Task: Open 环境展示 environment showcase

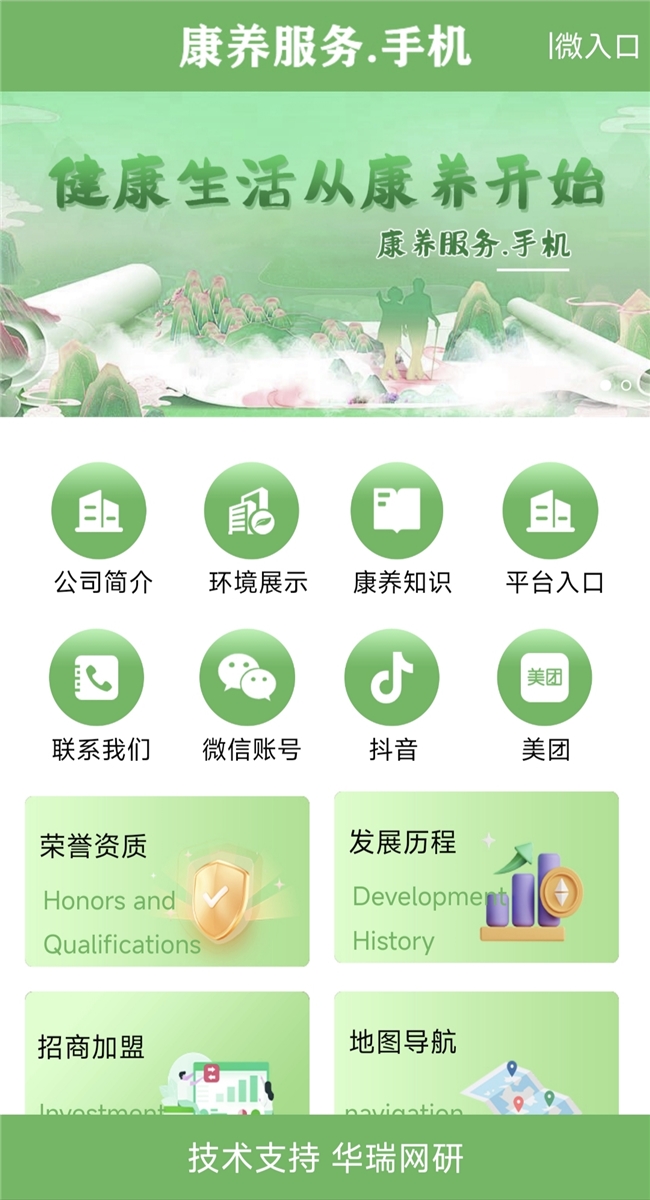Action: click(252, 511)
